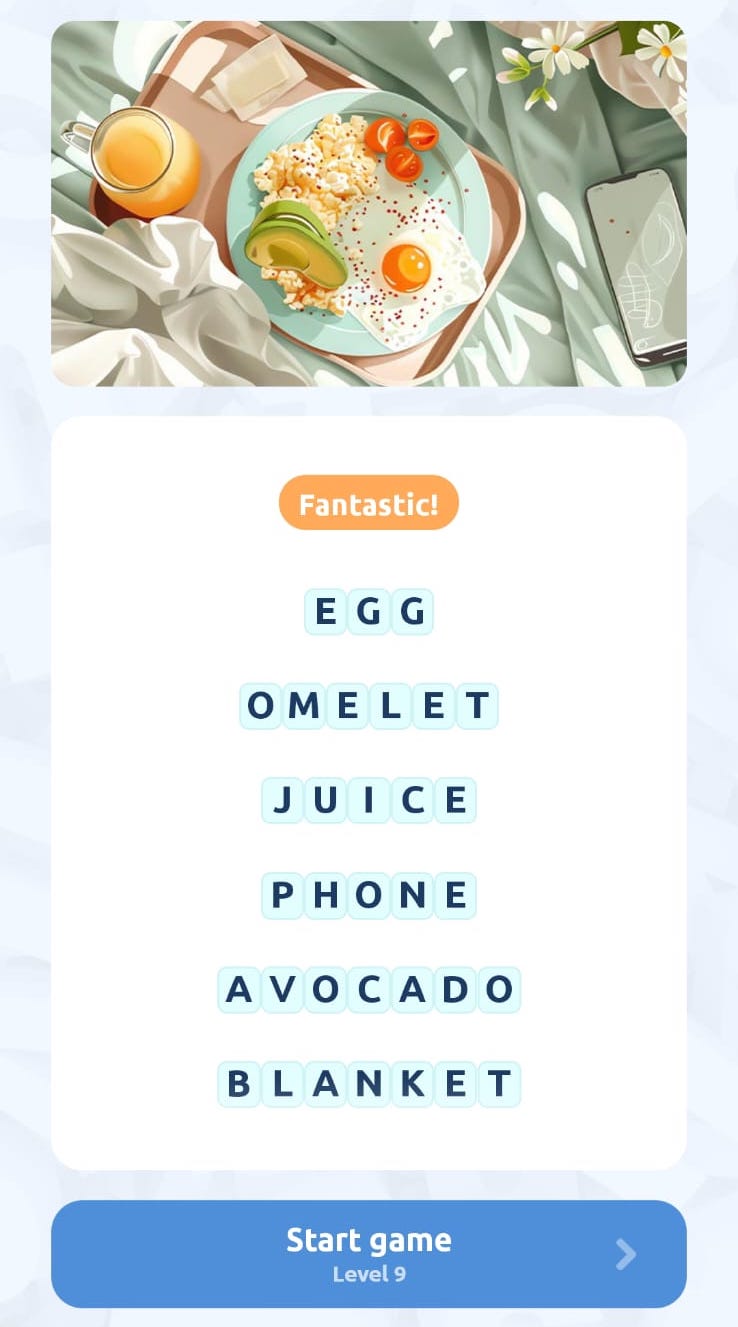Start the Level 9 game
The image size is (738, 1327).
click(368, 1253)
